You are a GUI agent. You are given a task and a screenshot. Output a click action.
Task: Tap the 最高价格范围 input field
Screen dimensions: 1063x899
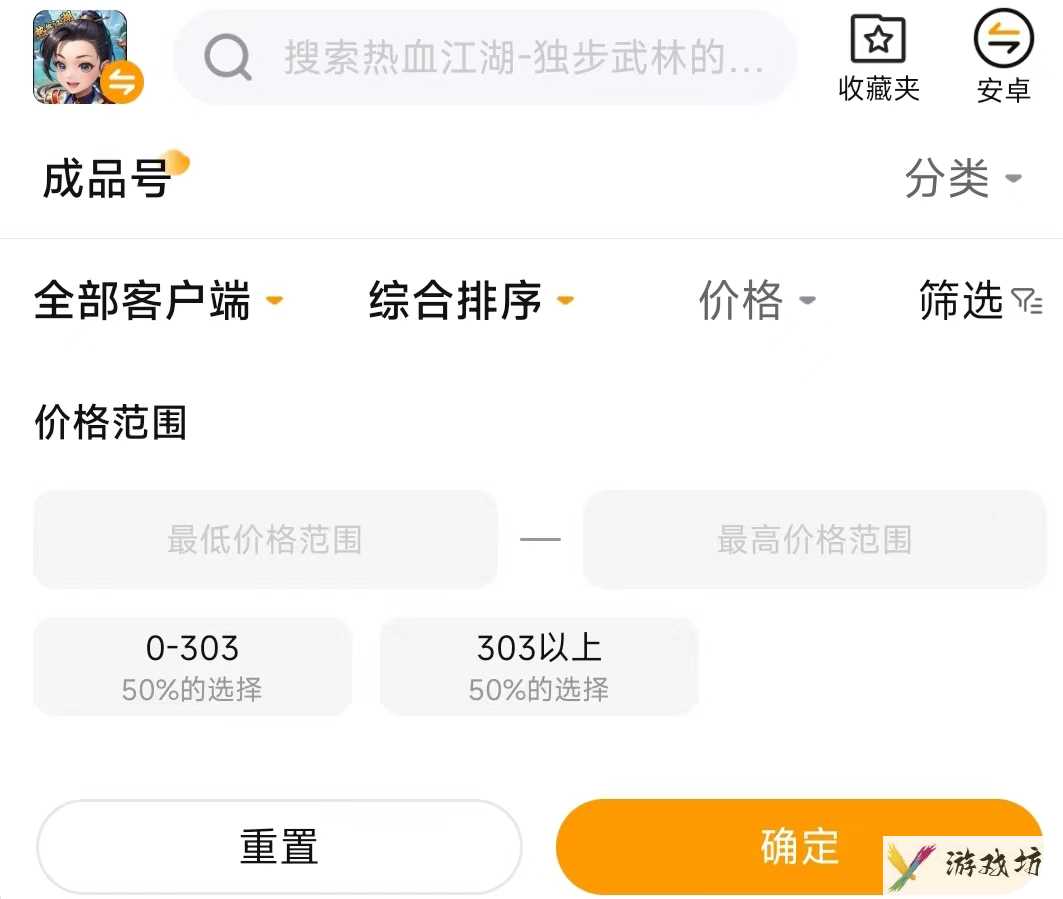click(x=814, y=539)
